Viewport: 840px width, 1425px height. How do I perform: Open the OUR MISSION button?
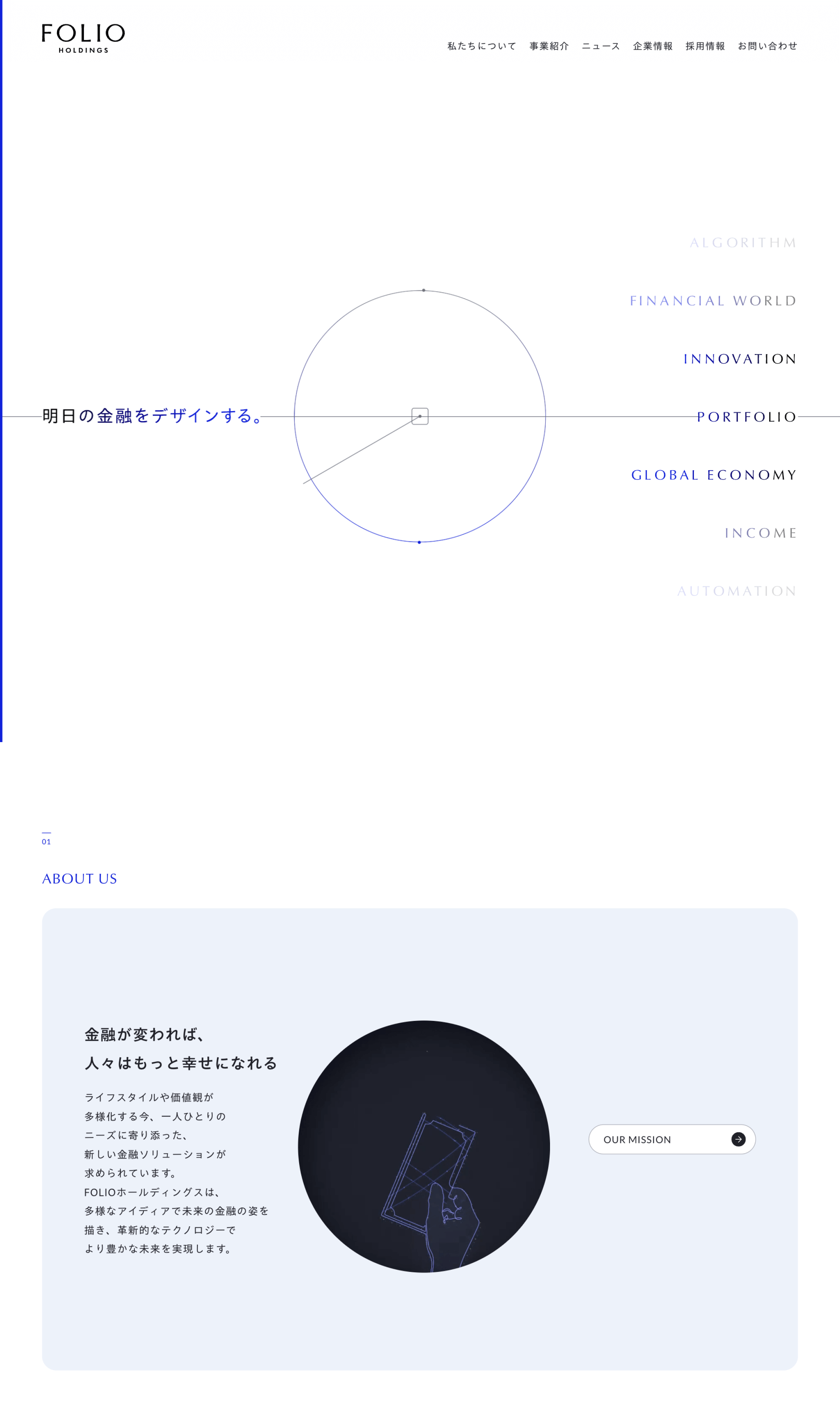coord(671,1139)
